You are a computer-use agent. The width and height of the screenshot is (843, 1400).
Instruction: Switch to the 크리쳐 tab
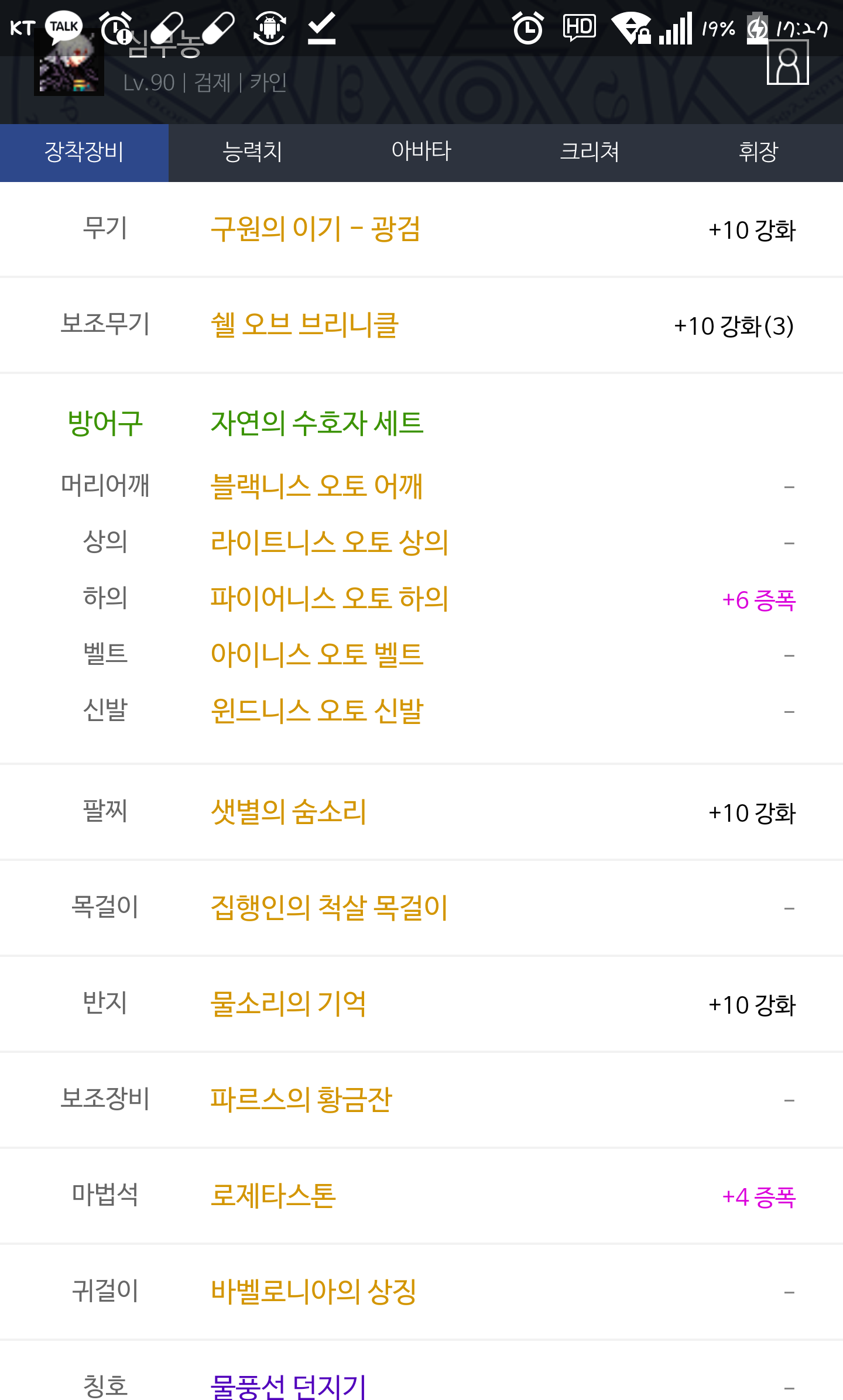590,152
